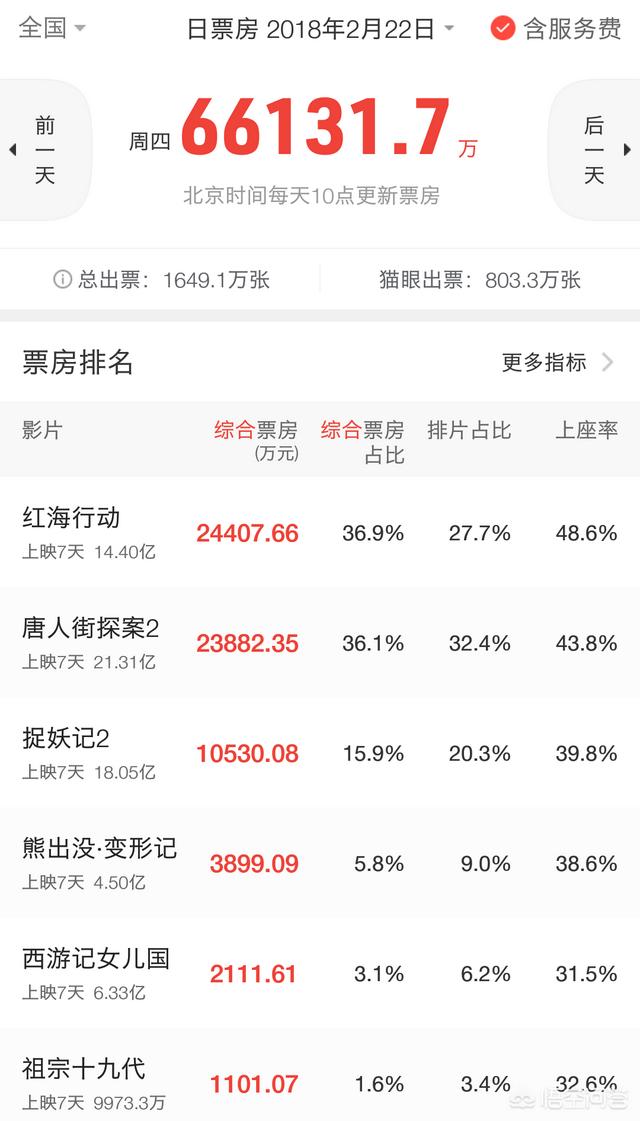This screenshot has height=1121, width=640.
Task: Open the 日票房 date picker dropdown
Action: (320, 29)
